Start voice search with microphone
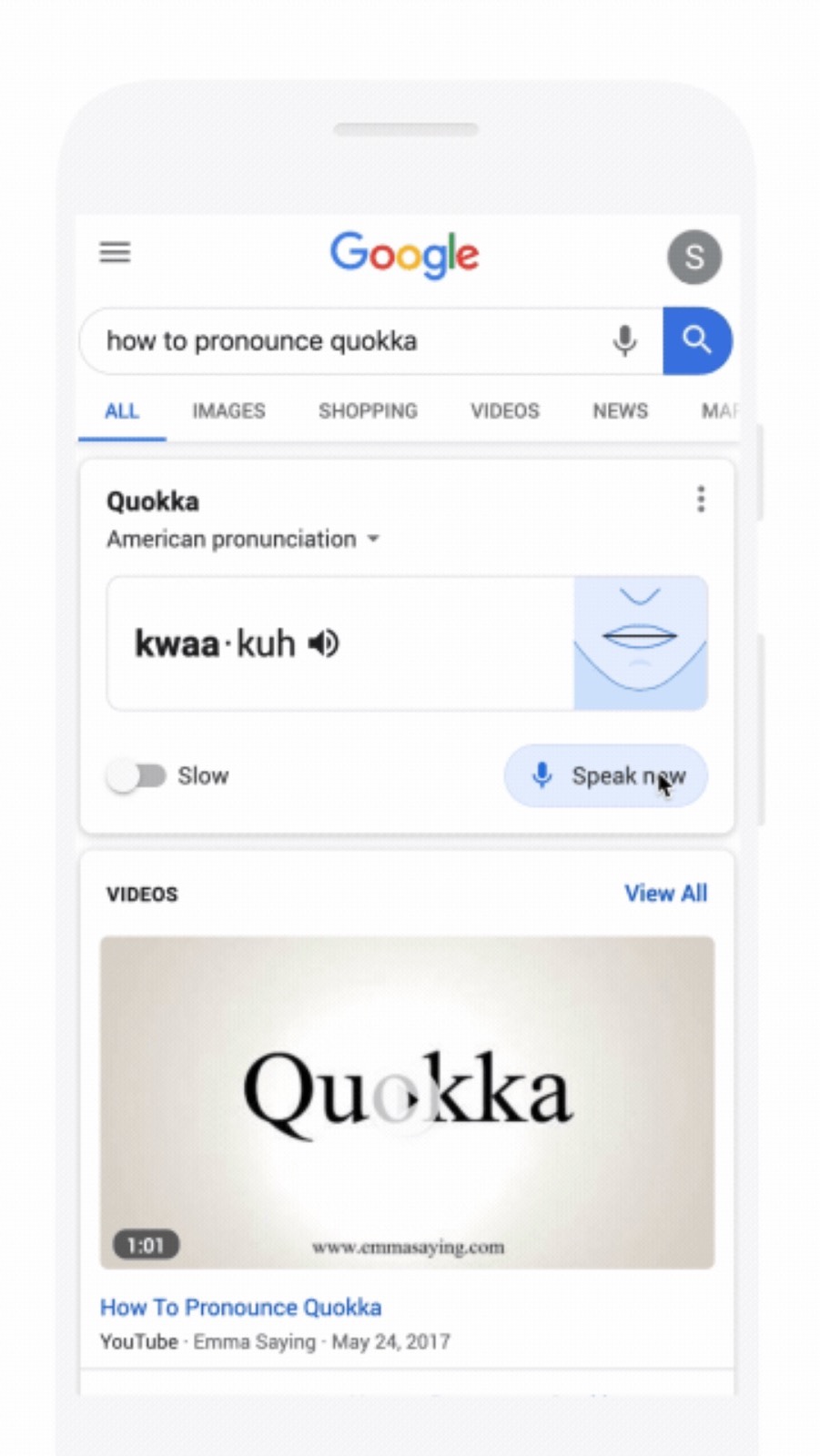This screenshot has width=820, height=1456. [x=624, y=341]
